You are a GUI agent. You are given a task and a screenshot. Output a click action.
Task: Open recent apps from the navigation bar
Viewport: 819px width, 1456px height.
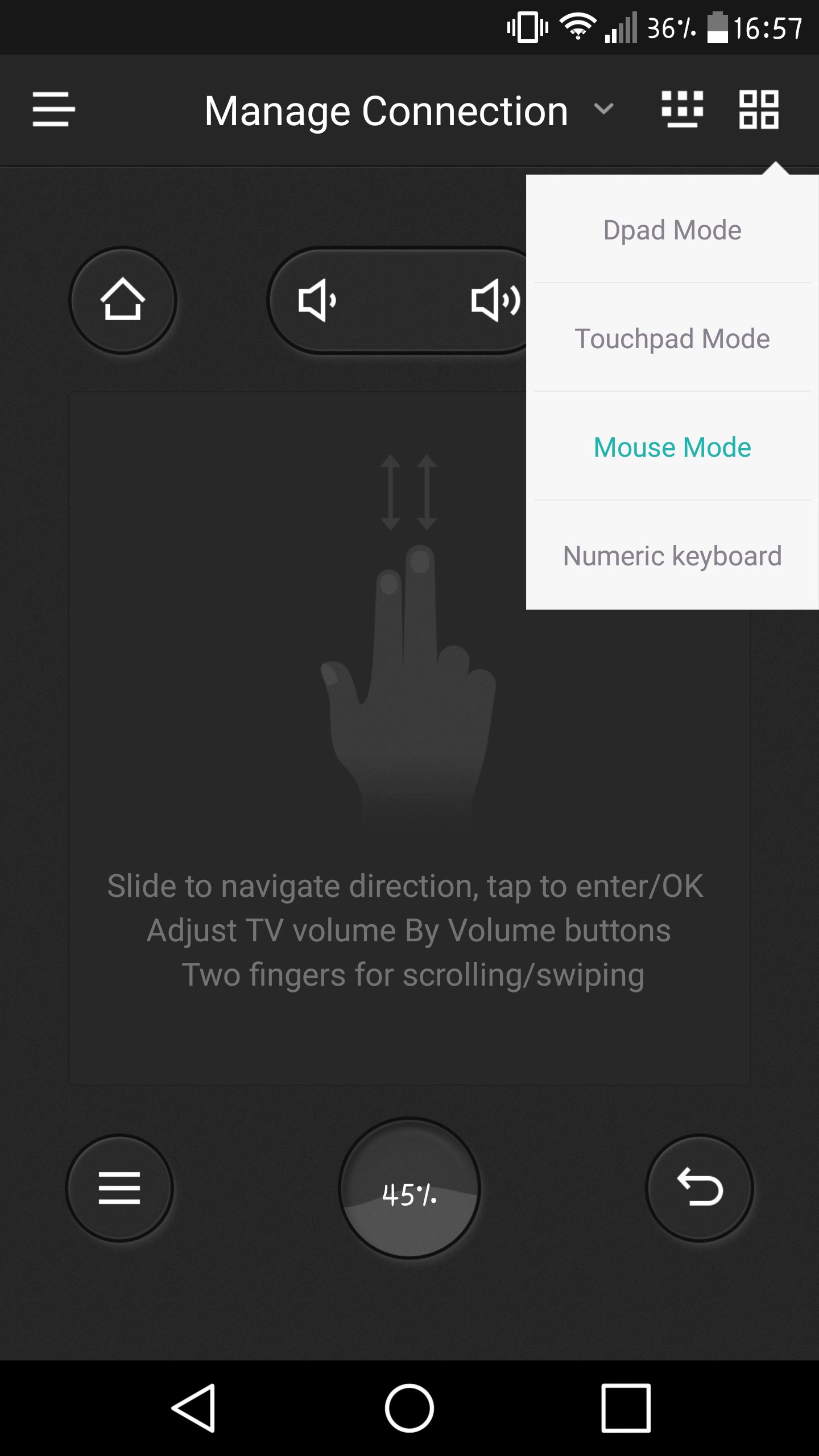pyautogui.click(x=626, y=1408)
